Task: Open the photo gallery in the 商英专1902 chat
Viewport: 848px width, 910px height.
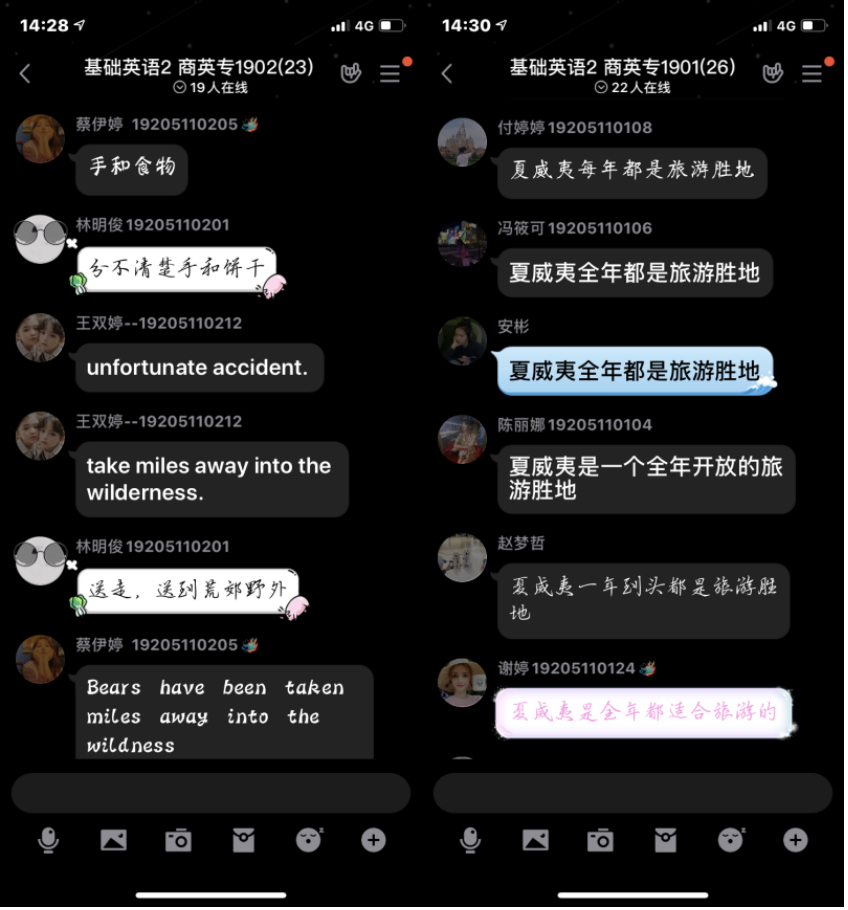Action: [113, 840]
